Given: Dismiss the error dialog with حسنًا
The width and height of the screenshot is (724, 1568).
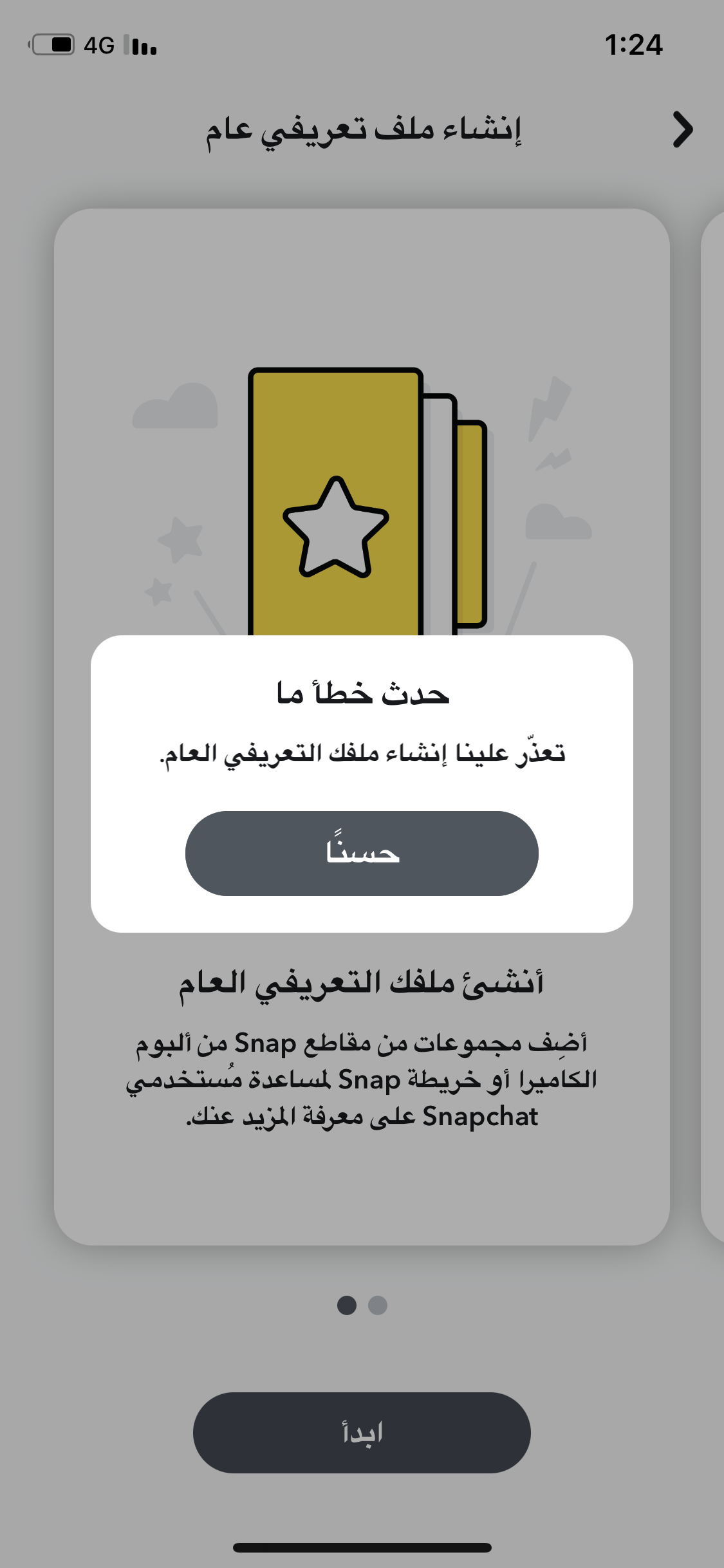Looking at the screenshot, I should tap(362, 854).
